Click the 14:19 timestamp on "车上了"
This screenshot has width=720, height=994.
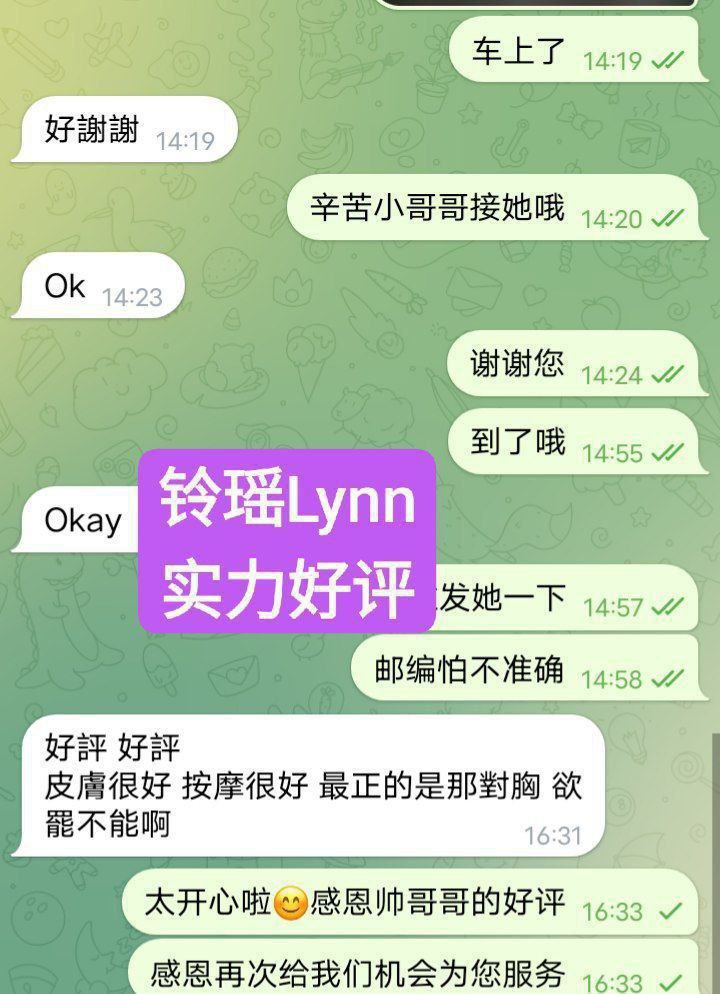pos(611,58)
